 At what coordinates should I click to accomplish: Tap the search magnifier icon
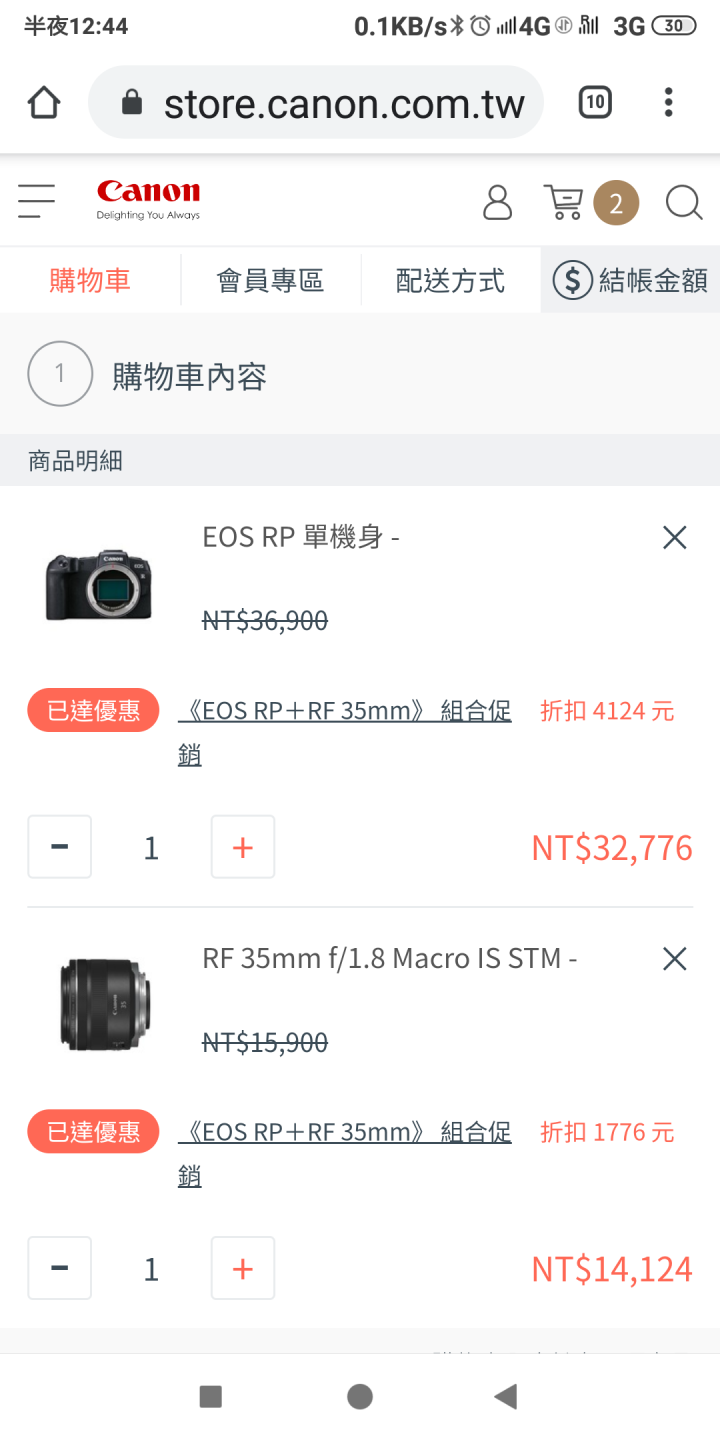point(684,203)
